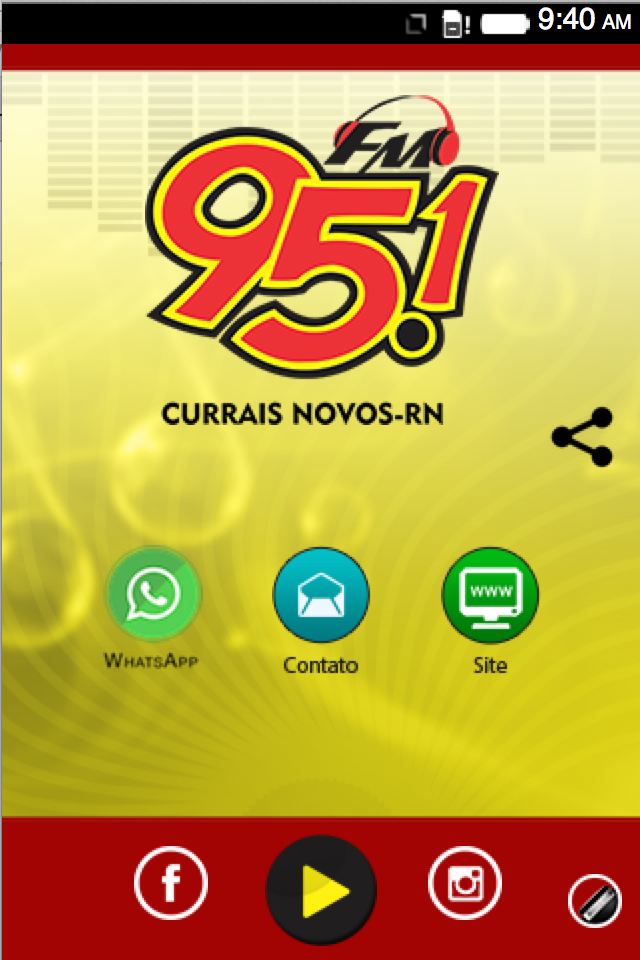Open the Instagram profile icon
The width and height of the screenshot is (640, 960).
coord(464,883)
